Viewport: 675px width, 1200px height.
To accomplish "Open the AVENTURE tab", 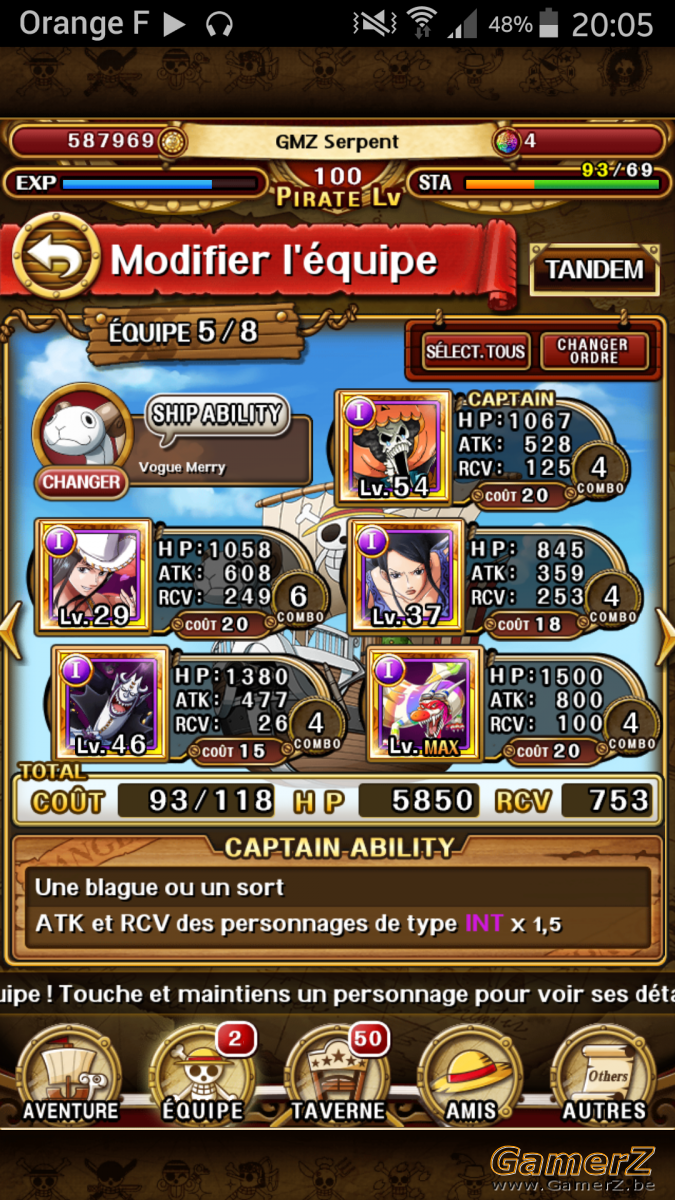I will coord(70,1077).
